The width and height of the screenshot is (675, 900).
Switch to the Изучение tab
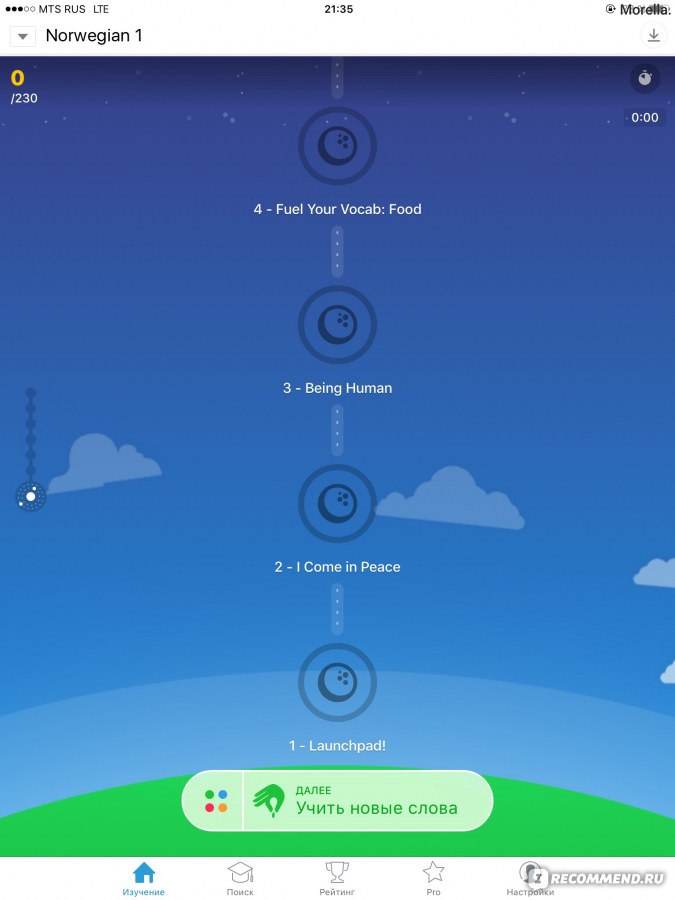pos(144,878)
